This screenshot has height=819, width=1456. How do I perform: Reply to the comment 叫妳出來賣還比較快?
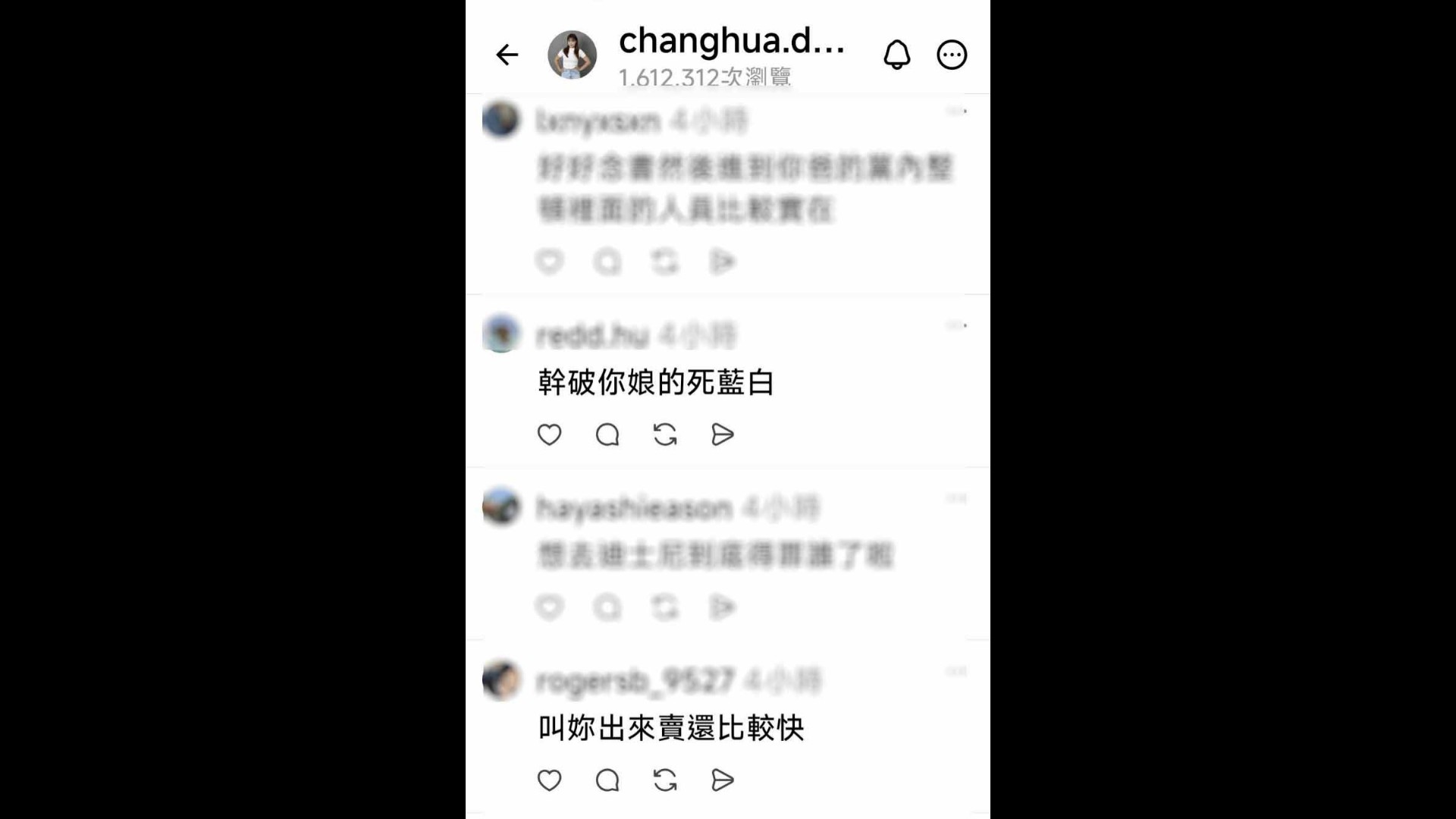click(x=607, y=780)
